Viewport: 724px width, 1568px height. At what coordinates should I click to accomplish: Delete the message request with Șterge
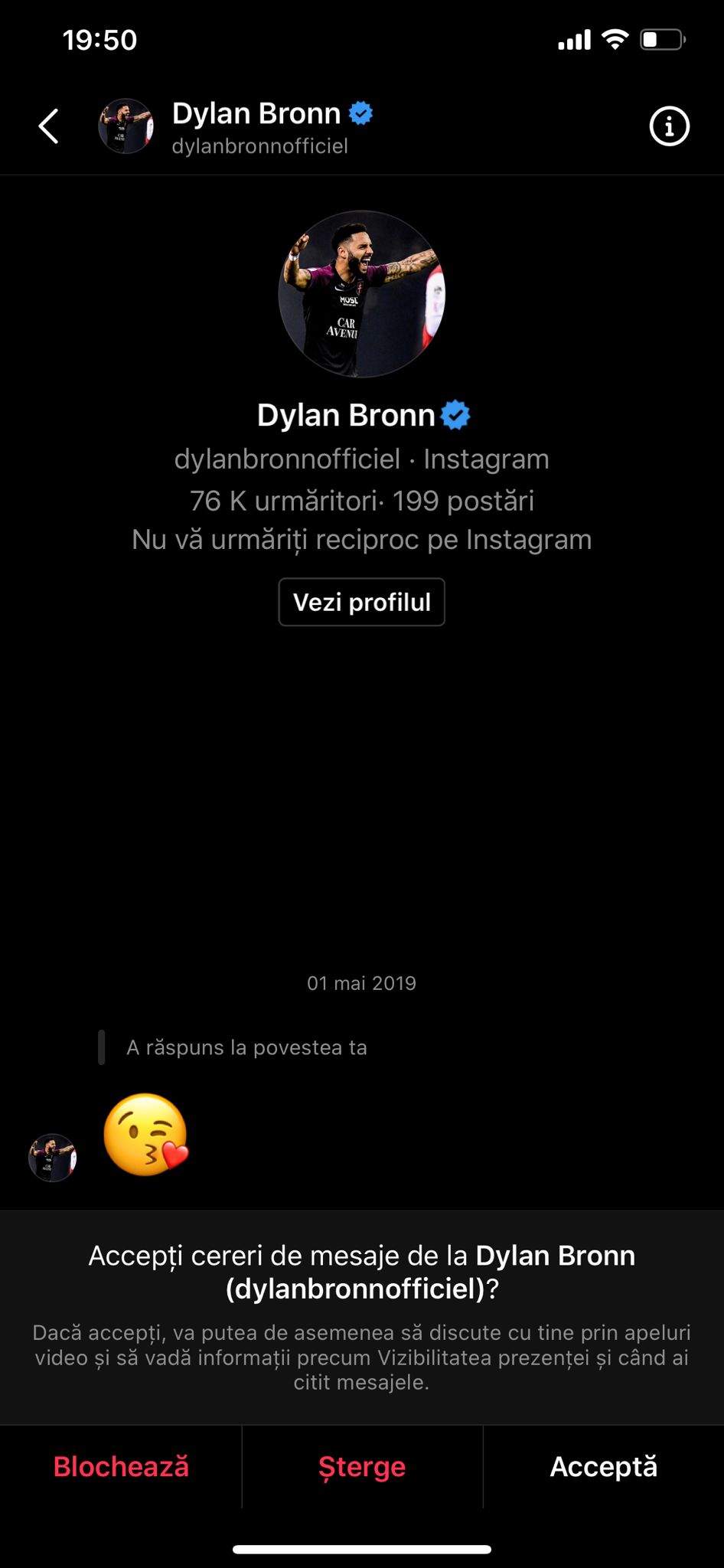tap(362, 1466)
